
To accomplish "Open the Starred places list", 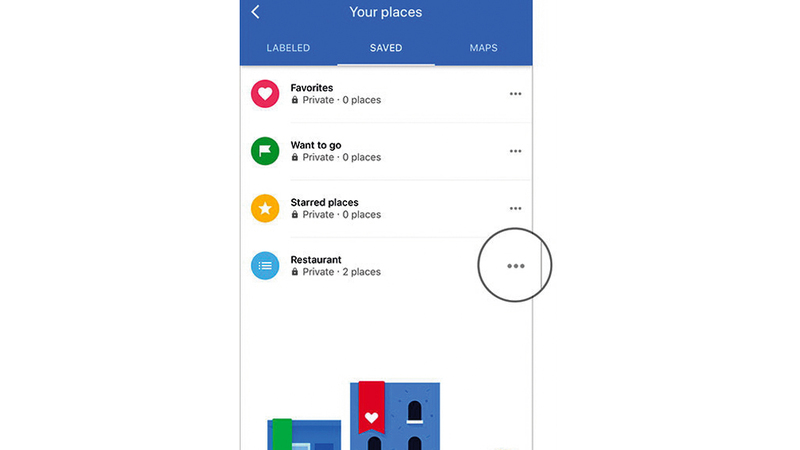I will [x=335, y=208].
